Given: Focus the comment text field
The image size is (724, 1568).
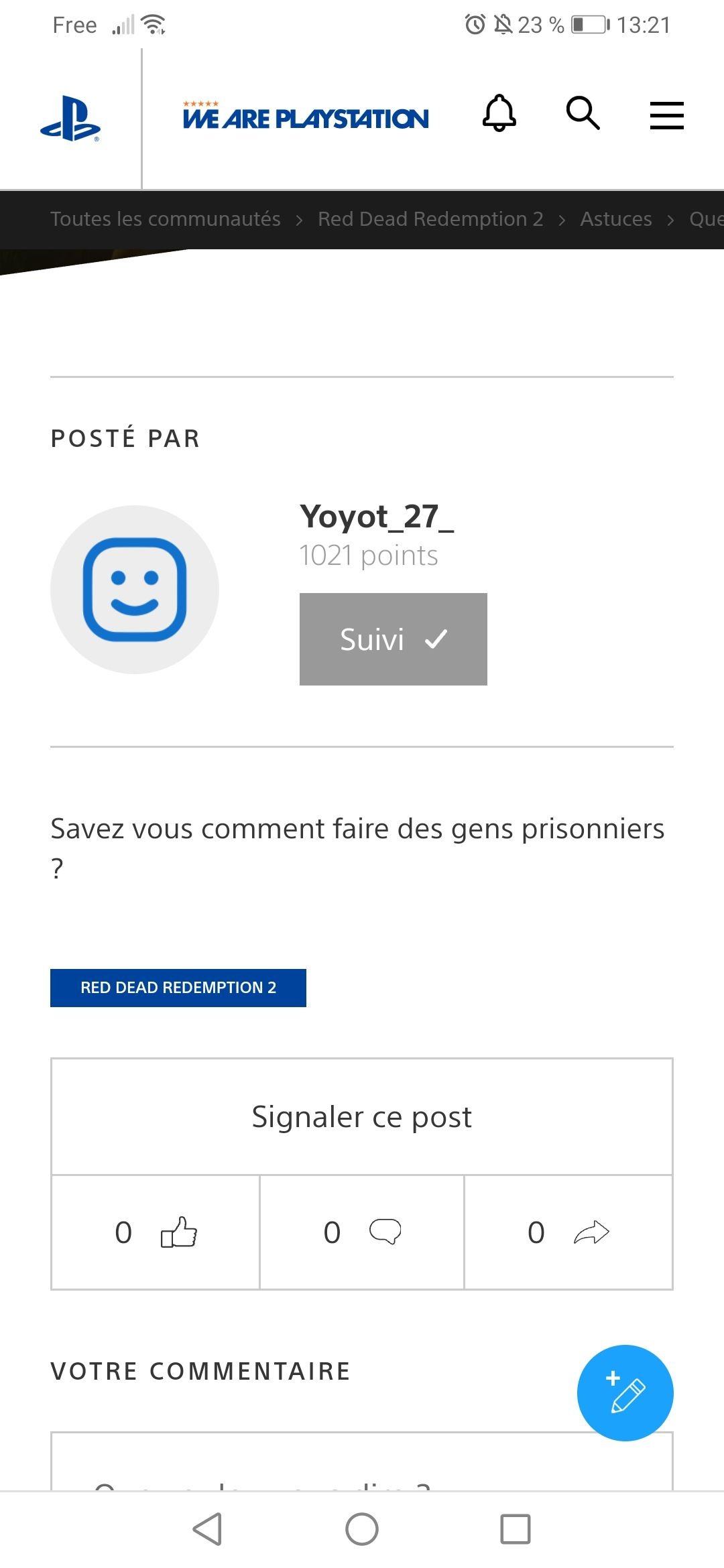Looking at the screenshot, I should point(362,1462).
